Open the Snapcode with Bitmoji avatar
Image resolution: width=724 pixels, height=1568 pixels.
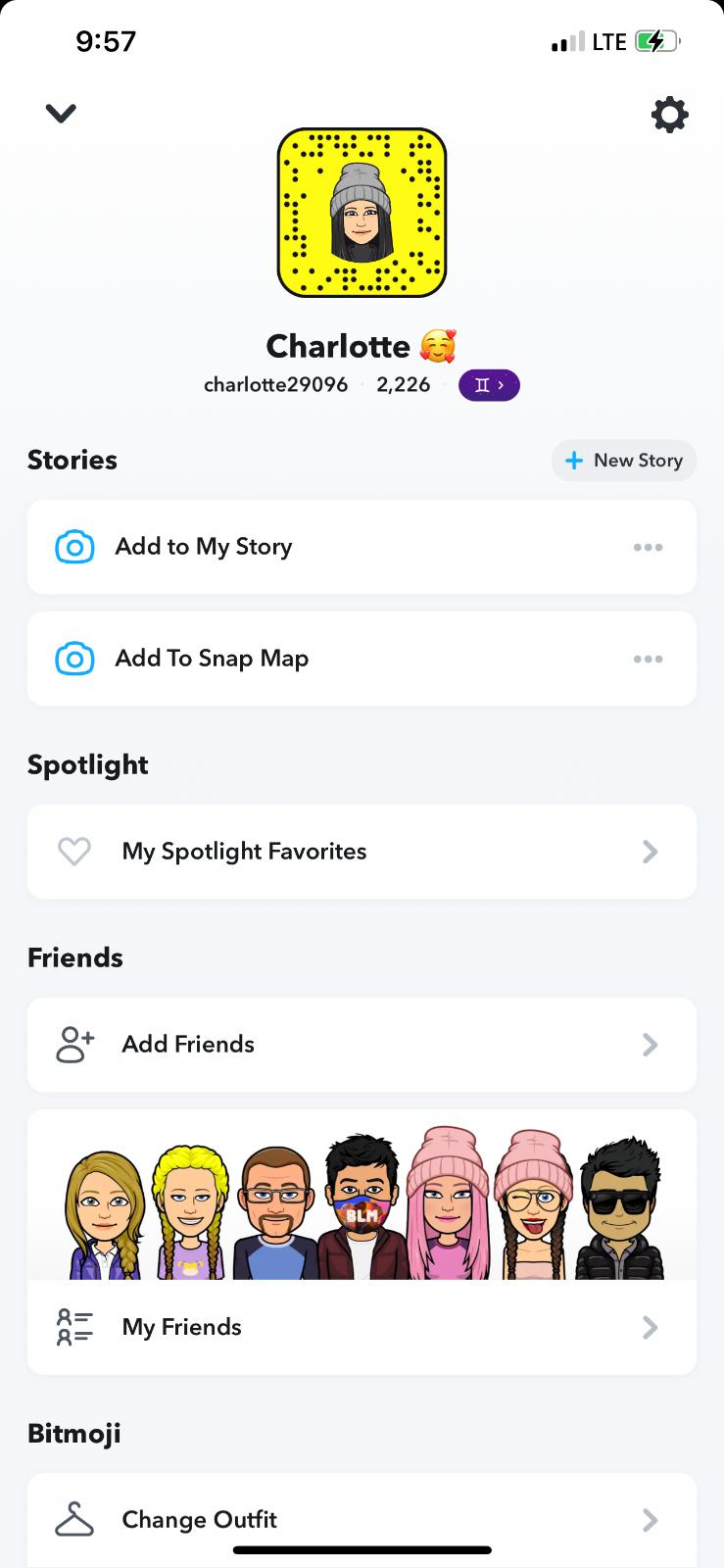[362, 213]
